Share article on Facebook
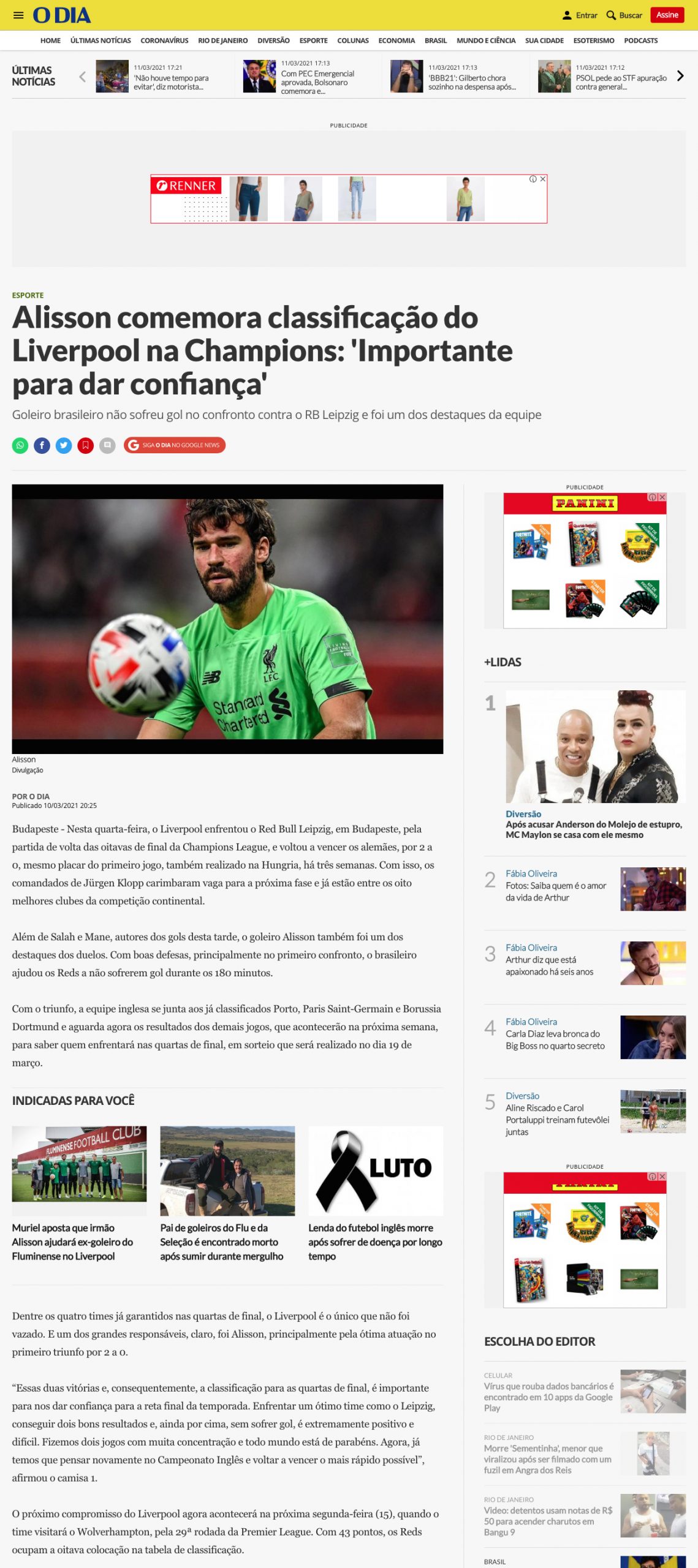This screenshot has width=698, height=1568. pyautogui.click(x=42, y=445)
